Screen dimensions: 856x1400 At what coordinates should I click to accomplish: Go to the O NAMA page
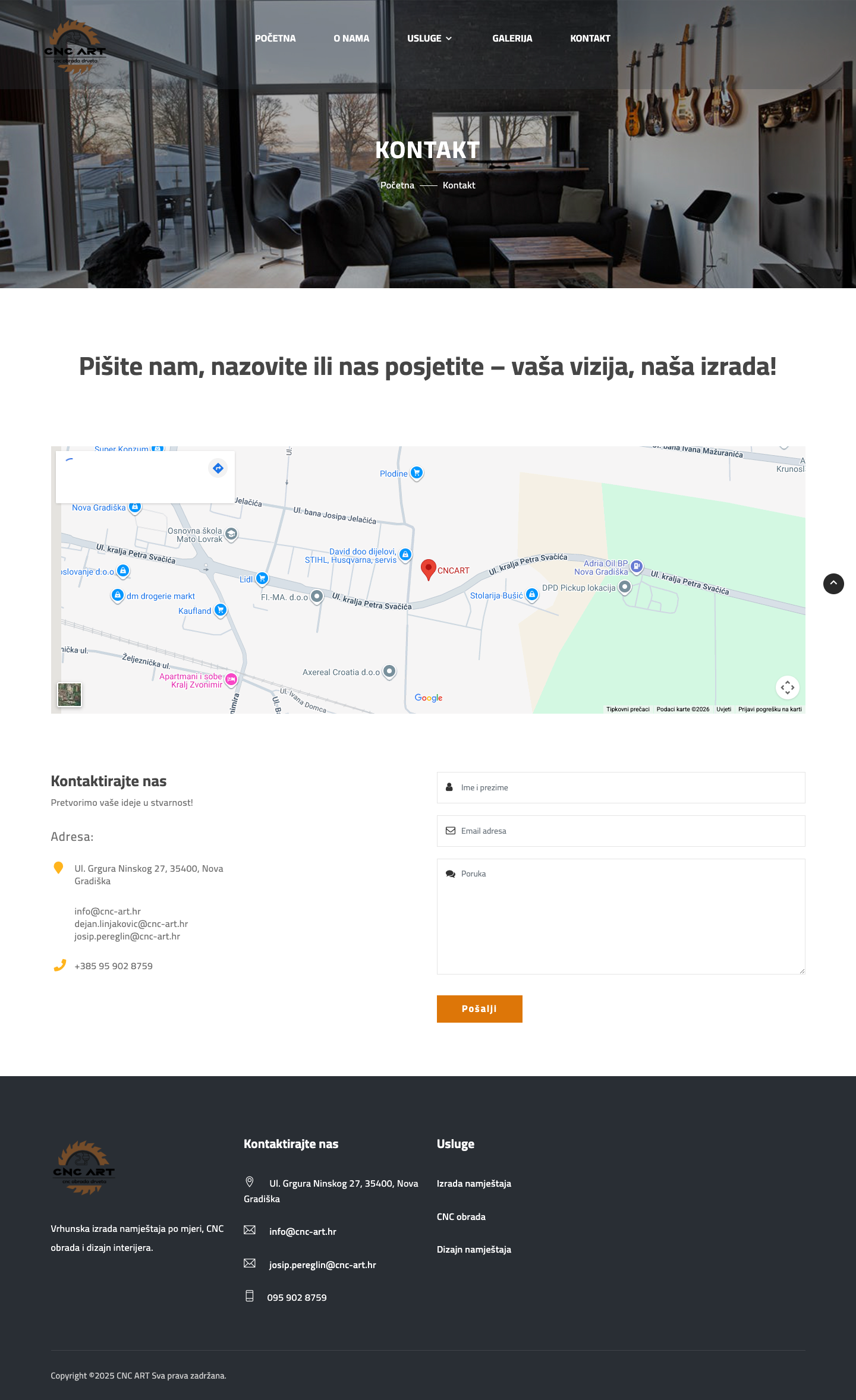coord(351,39)
